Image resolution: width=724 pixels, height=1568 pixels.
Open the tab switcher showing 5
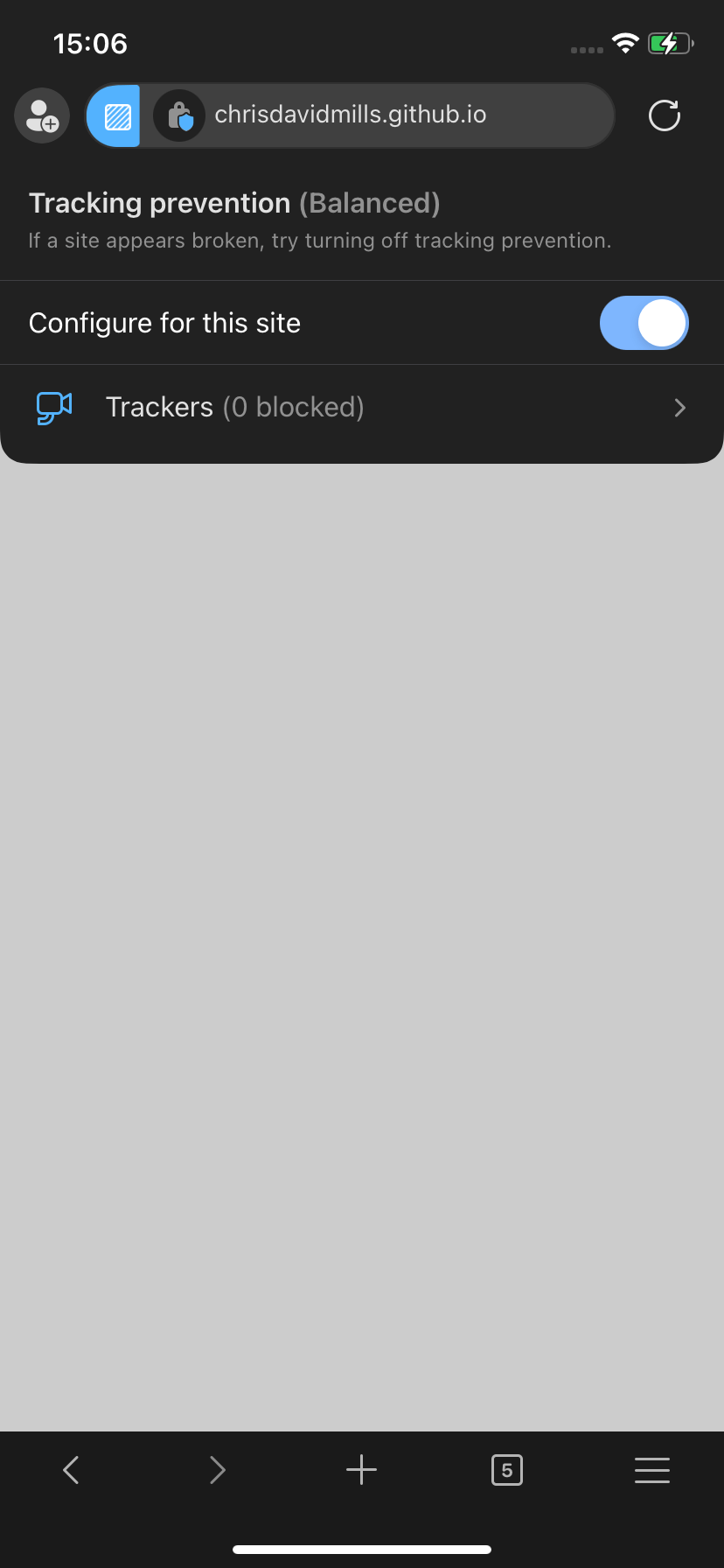coord(507,1470)
